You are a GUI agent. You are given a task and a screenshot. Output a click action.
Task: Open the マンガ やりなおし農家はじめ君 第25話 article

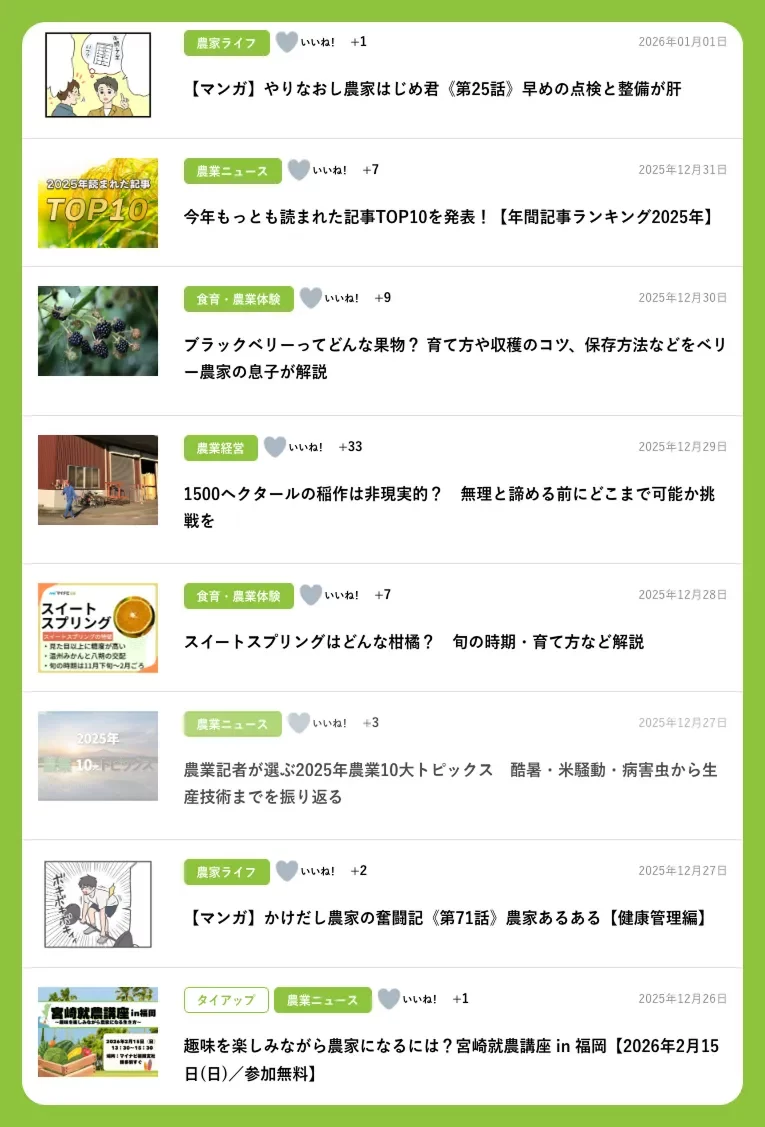[x=434, y=89]
